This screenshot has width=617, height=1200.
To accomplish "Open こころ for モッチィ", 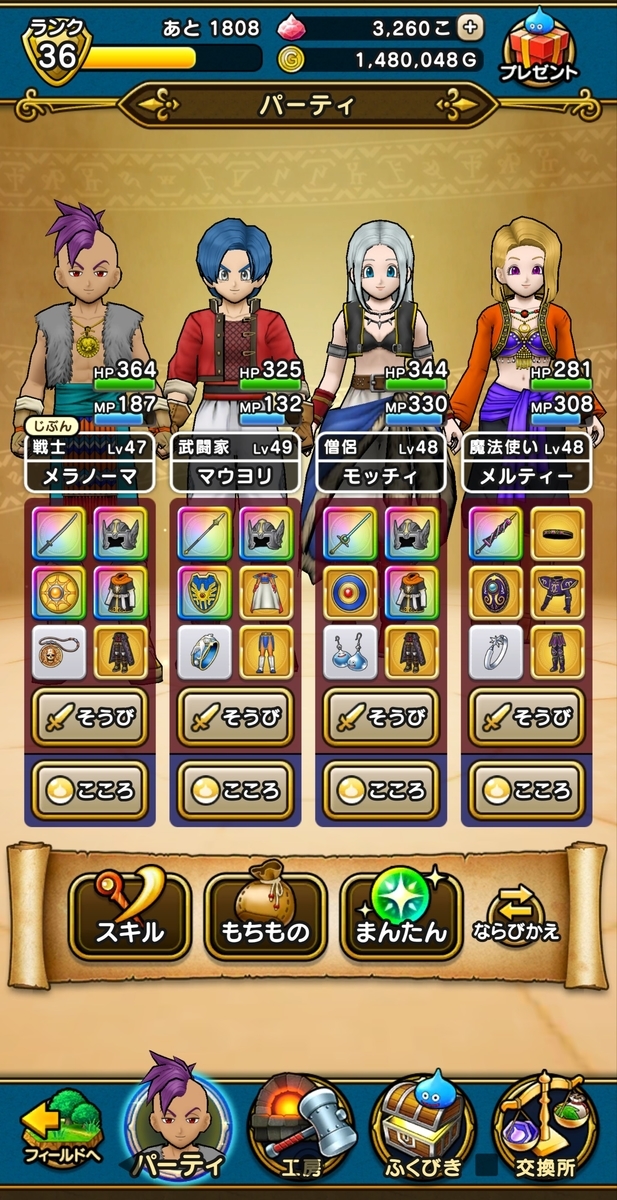I will click(x=380, y=790).
